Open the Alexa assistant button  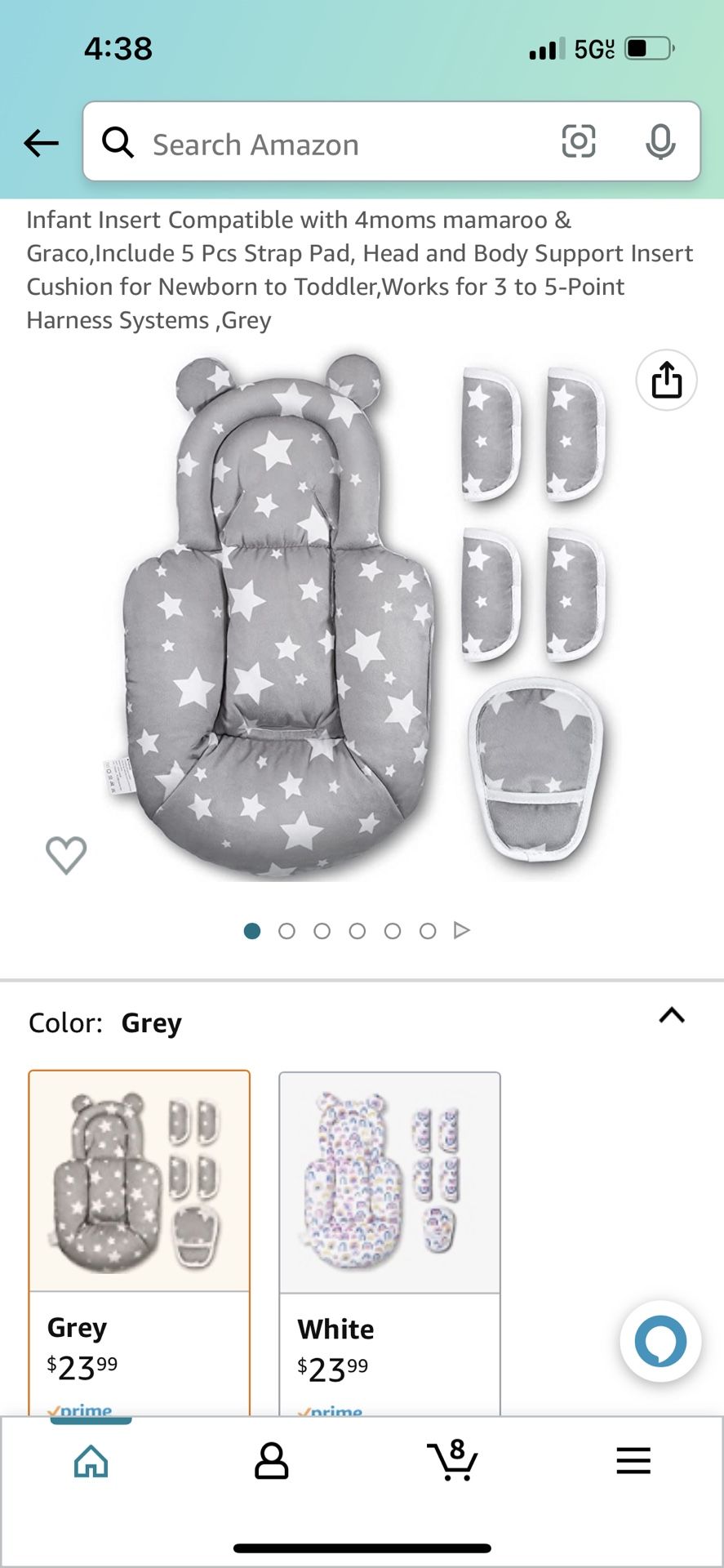(660, 1341)
